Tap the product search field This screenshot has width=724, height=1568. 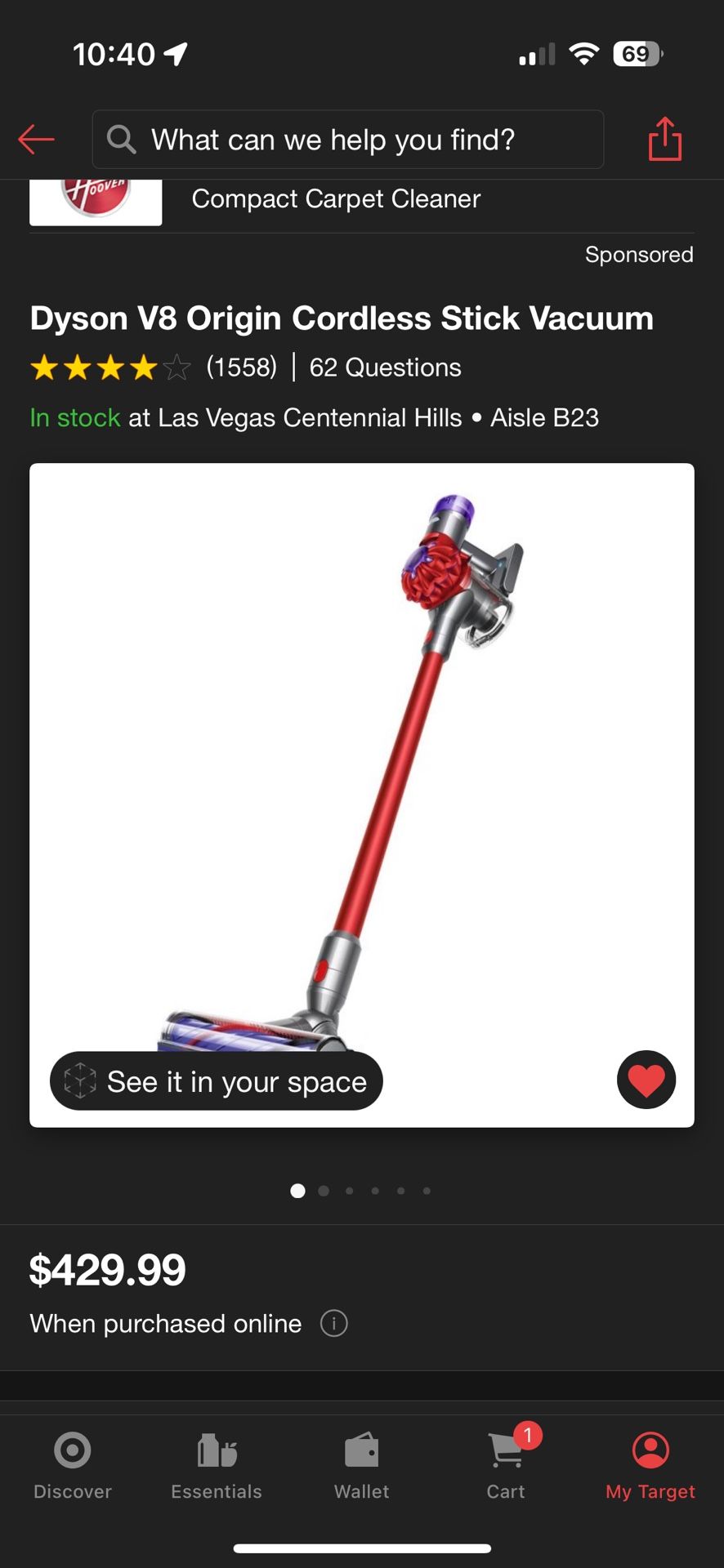click(348, 140)
